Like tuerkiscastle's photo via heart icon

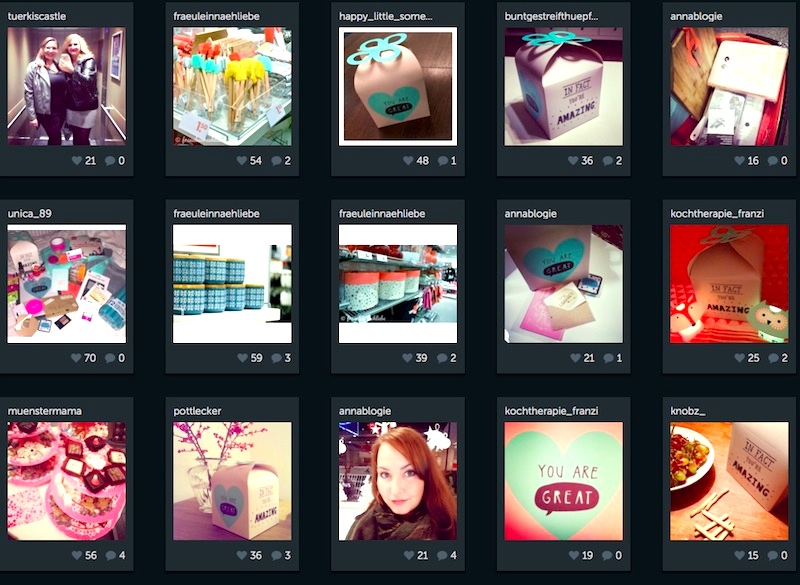(x=76, y=161)
